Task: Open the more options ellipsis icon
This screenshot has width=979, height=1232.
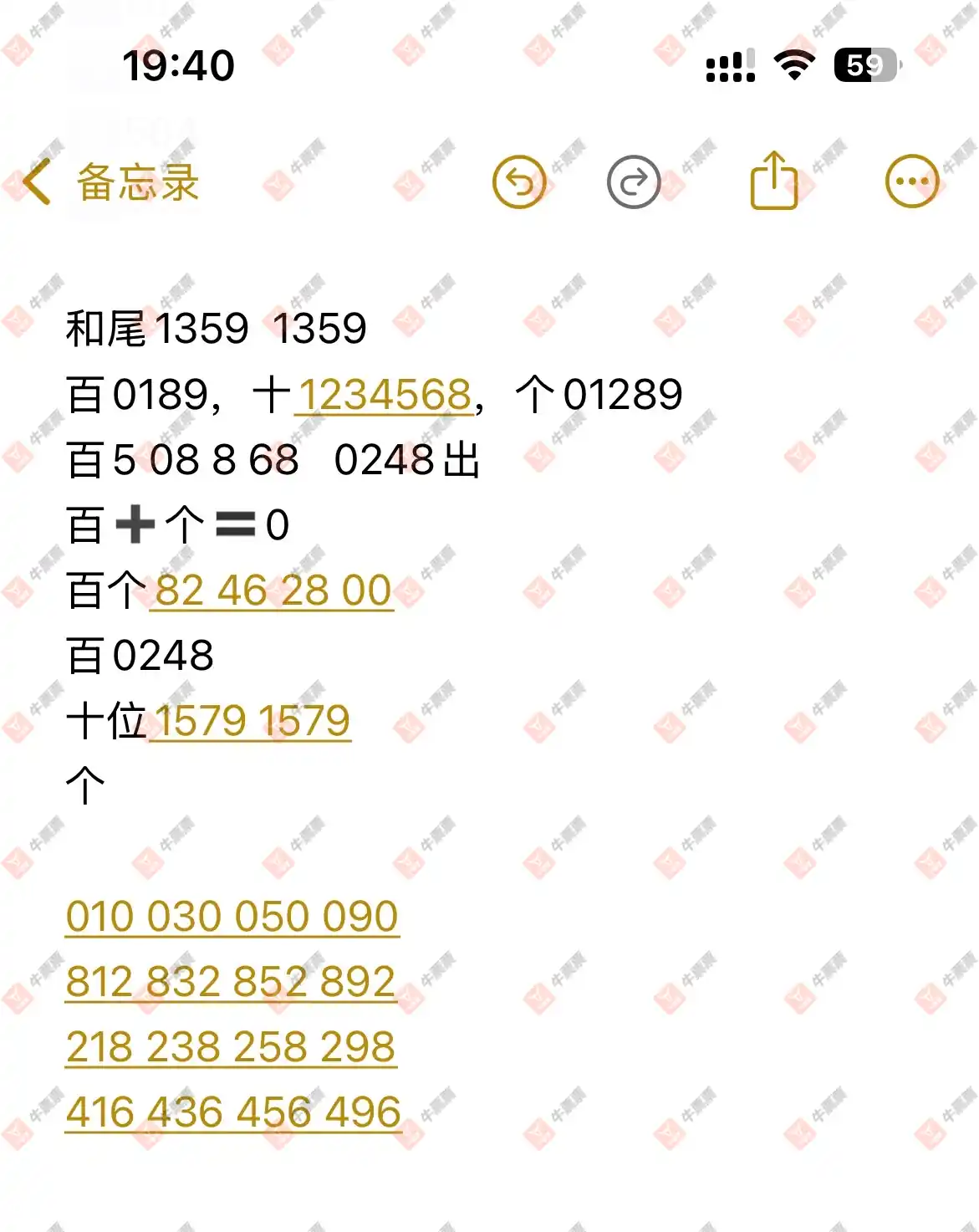Action: [912, 181]
